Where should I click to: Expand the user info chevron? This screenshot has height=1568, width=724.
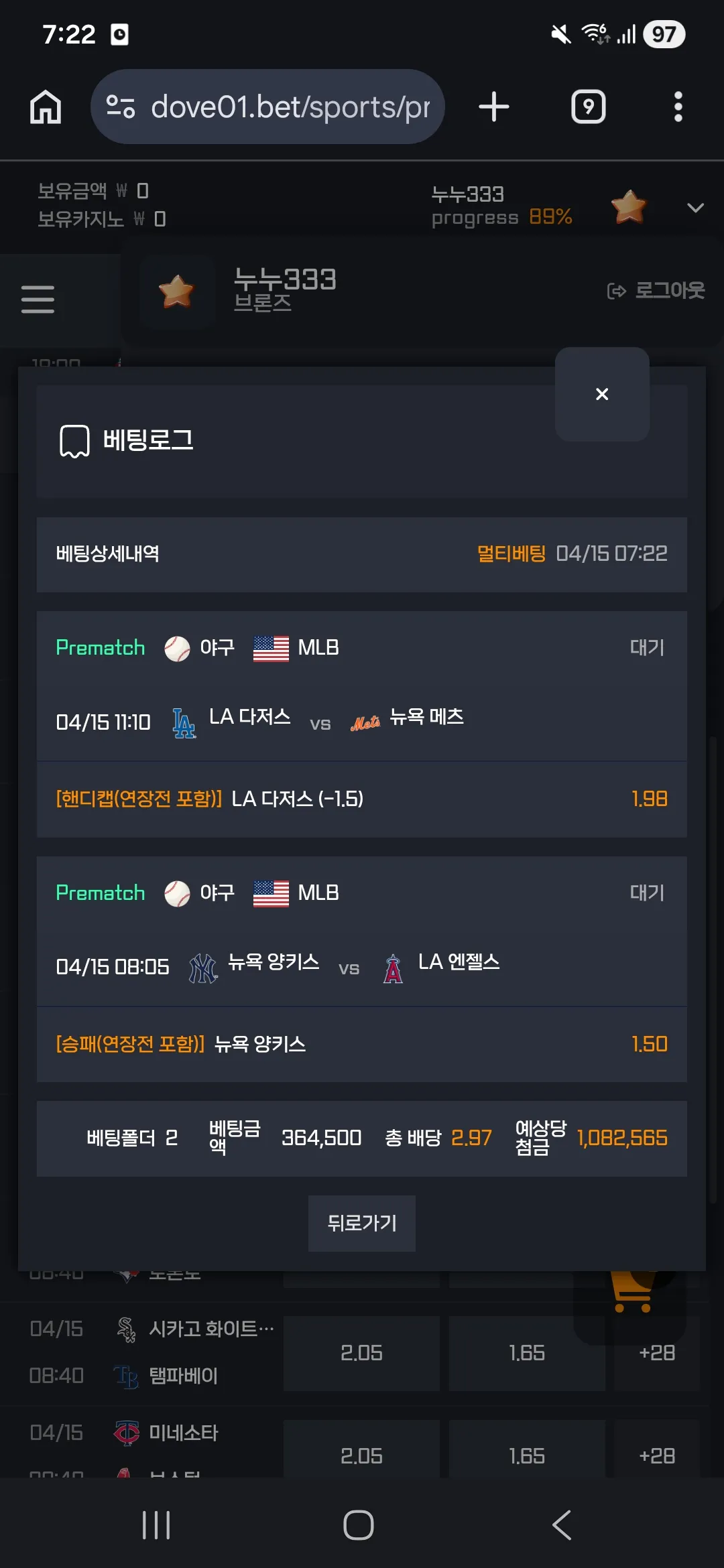pyautogui.click(x=696, y=208)
